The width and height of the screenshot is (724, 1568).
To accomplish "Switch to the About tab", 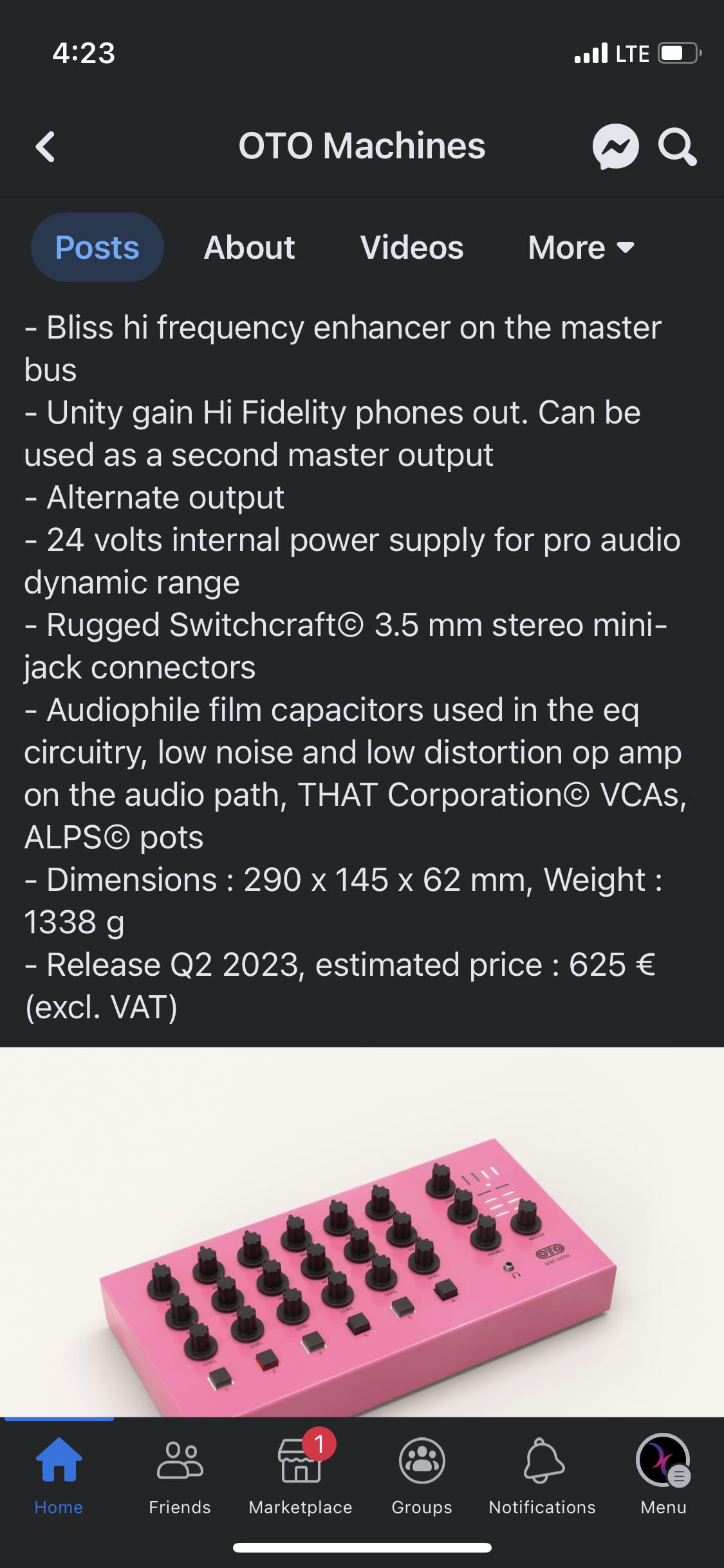I will pyautogui.click(x=250, y=248).
